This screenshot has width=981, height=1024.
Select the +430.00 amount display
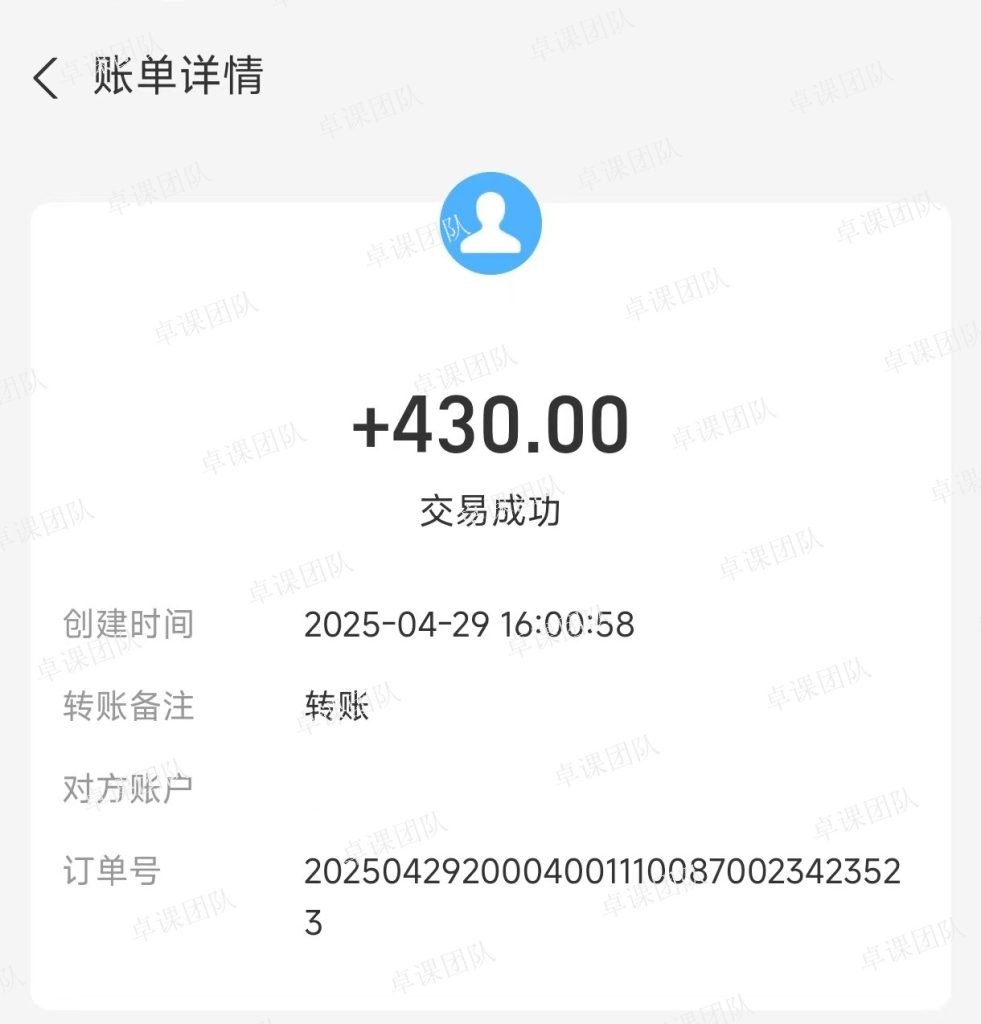tap(490, 424)
